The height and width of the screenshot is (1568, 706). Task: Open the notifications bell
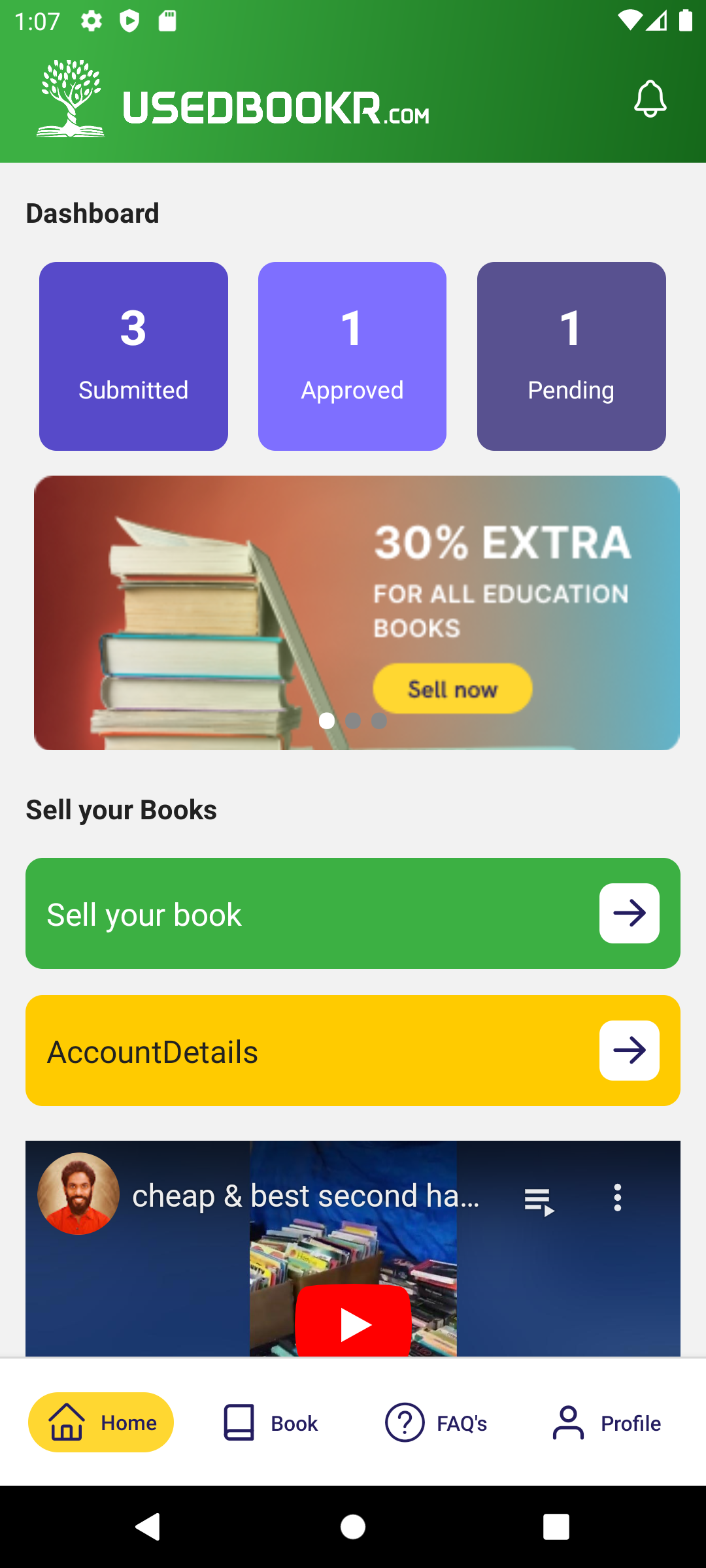(650, 99)
